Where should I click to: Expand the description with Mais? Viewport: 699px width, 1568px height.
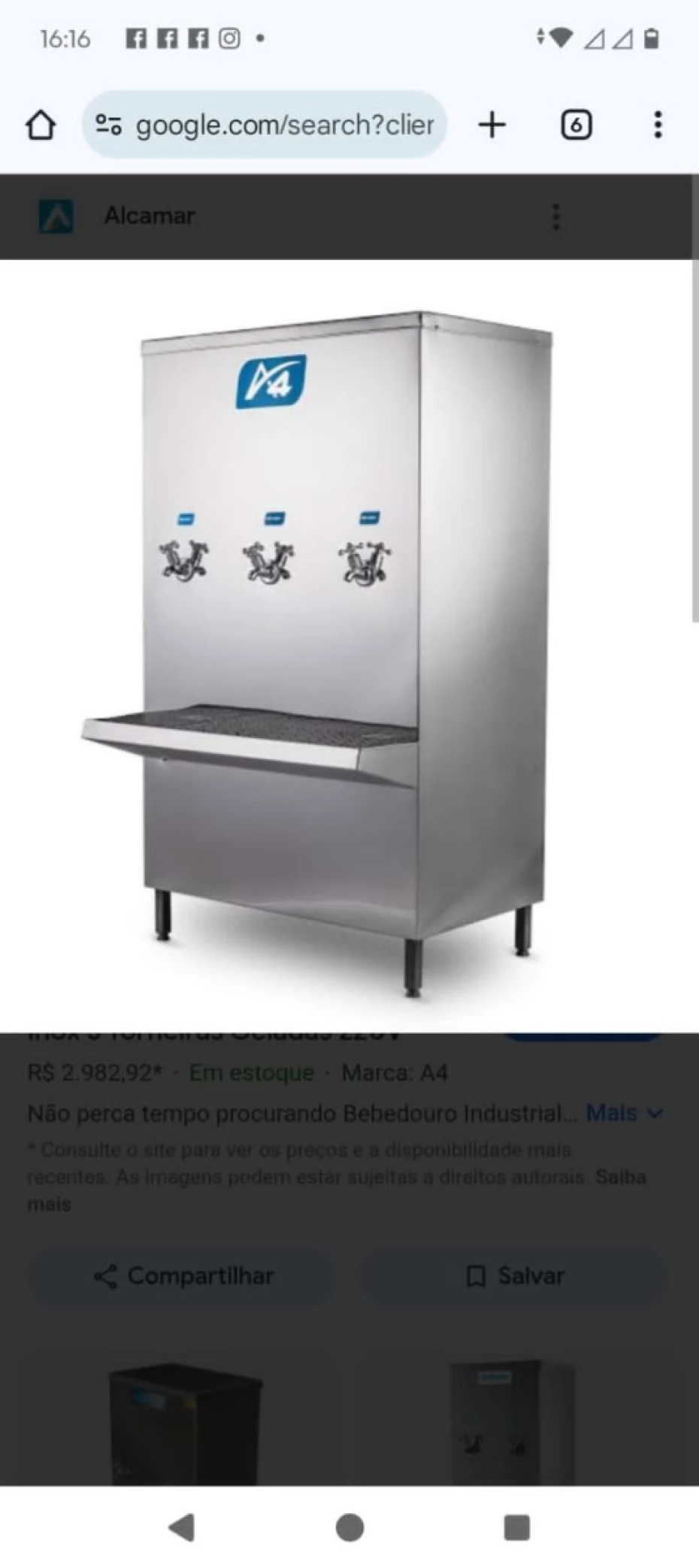coord(624,1112)
